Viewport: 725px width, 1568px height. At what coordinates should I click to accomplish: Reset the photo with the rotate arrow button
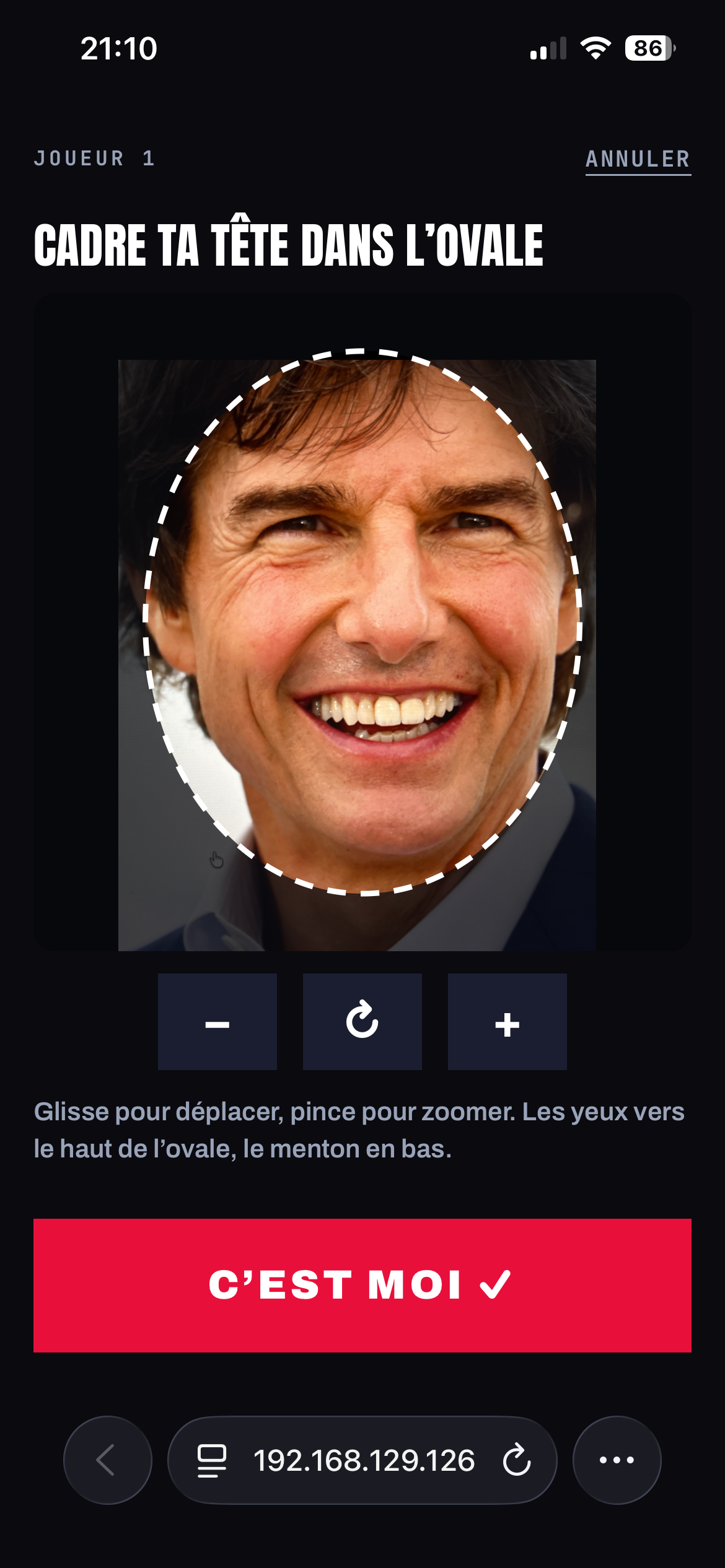coord(362,1021)
